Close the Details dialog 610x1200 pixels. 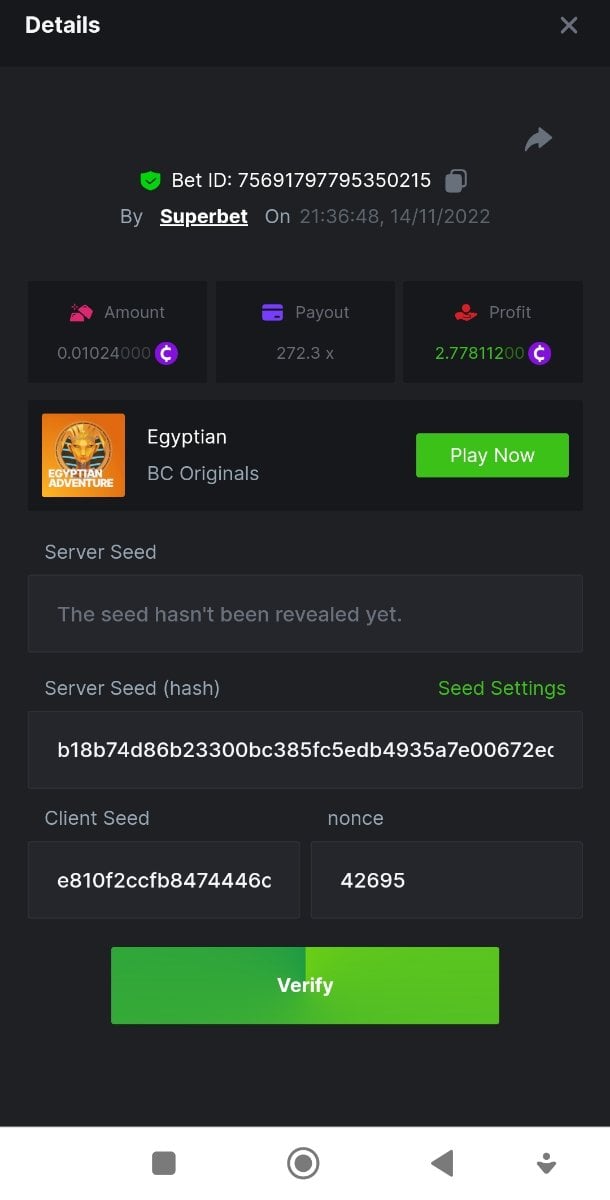click(569, 25)
